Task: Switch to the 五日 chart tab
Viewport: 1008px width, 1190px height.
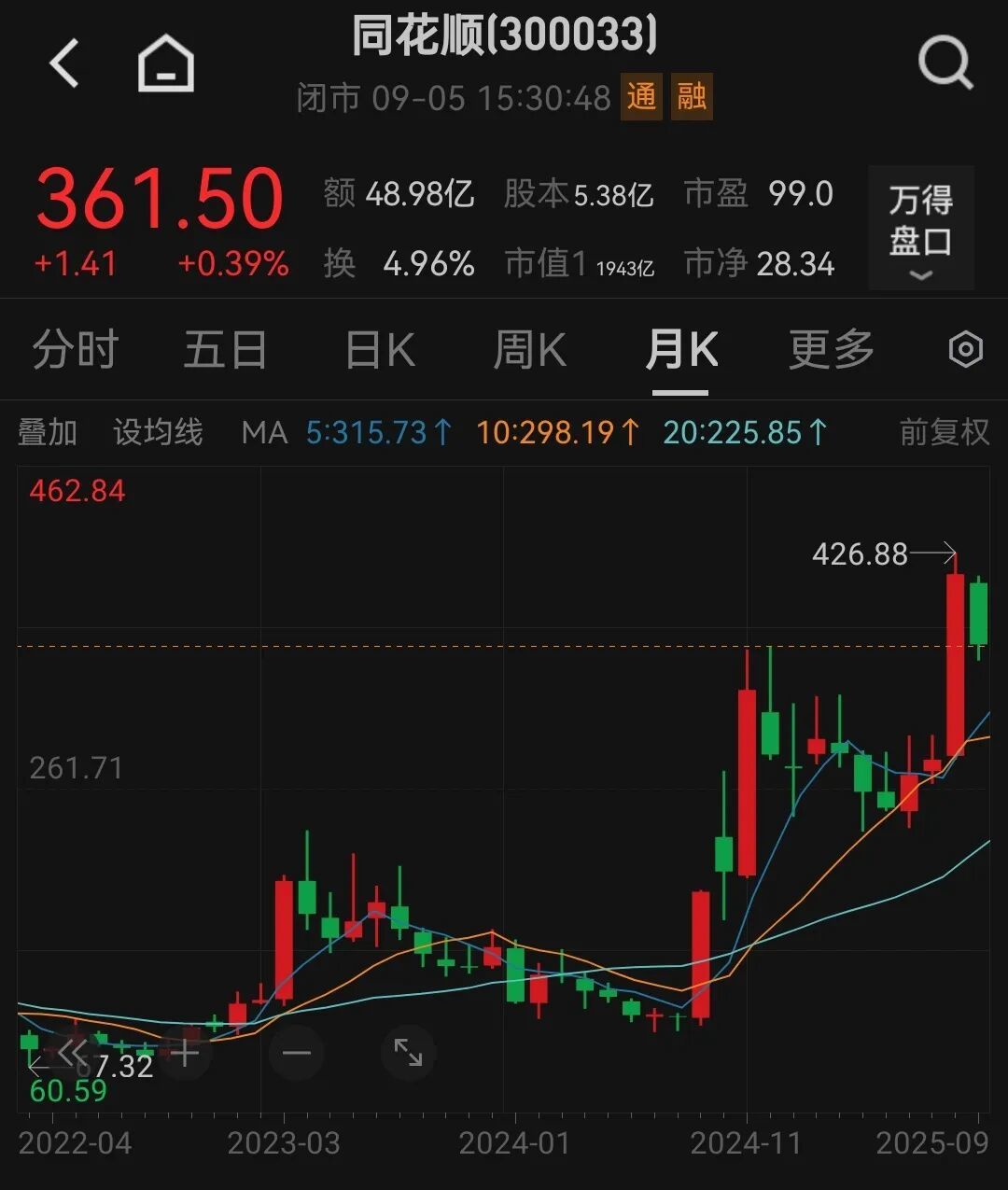Action: [x=225, y=350]
